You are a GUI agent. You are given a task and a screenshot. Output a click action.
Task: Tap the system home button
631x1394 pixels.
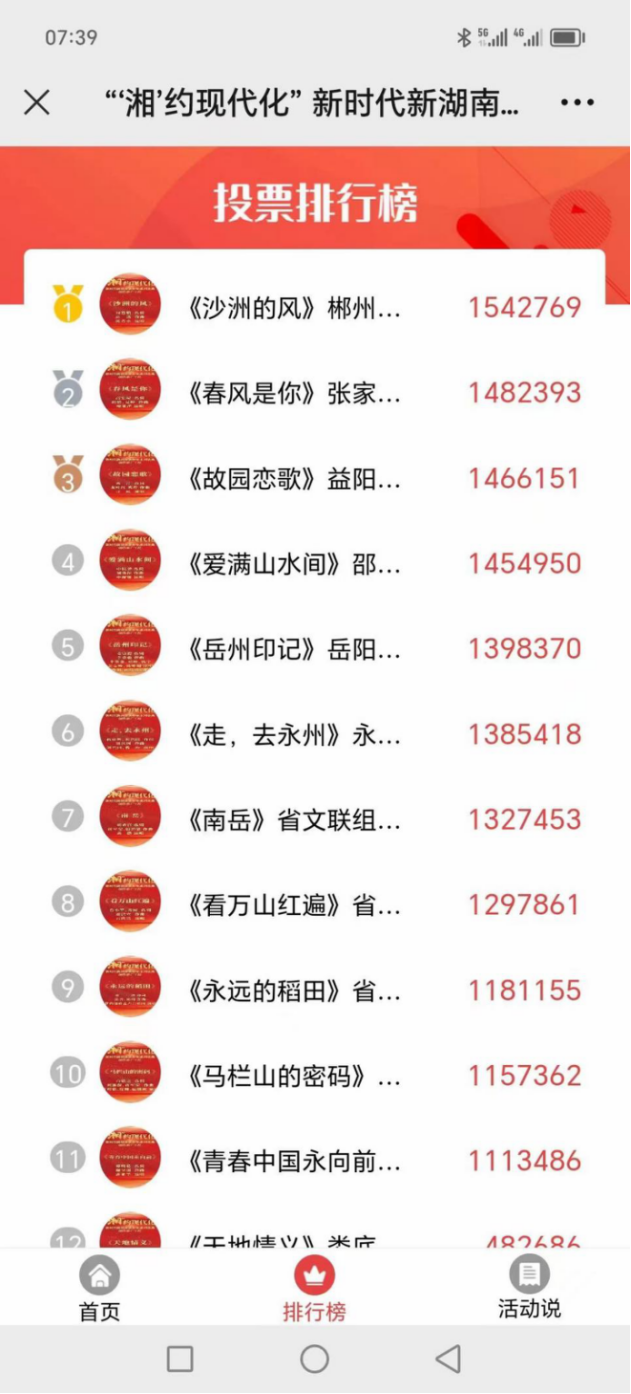tap(315, 1358)
